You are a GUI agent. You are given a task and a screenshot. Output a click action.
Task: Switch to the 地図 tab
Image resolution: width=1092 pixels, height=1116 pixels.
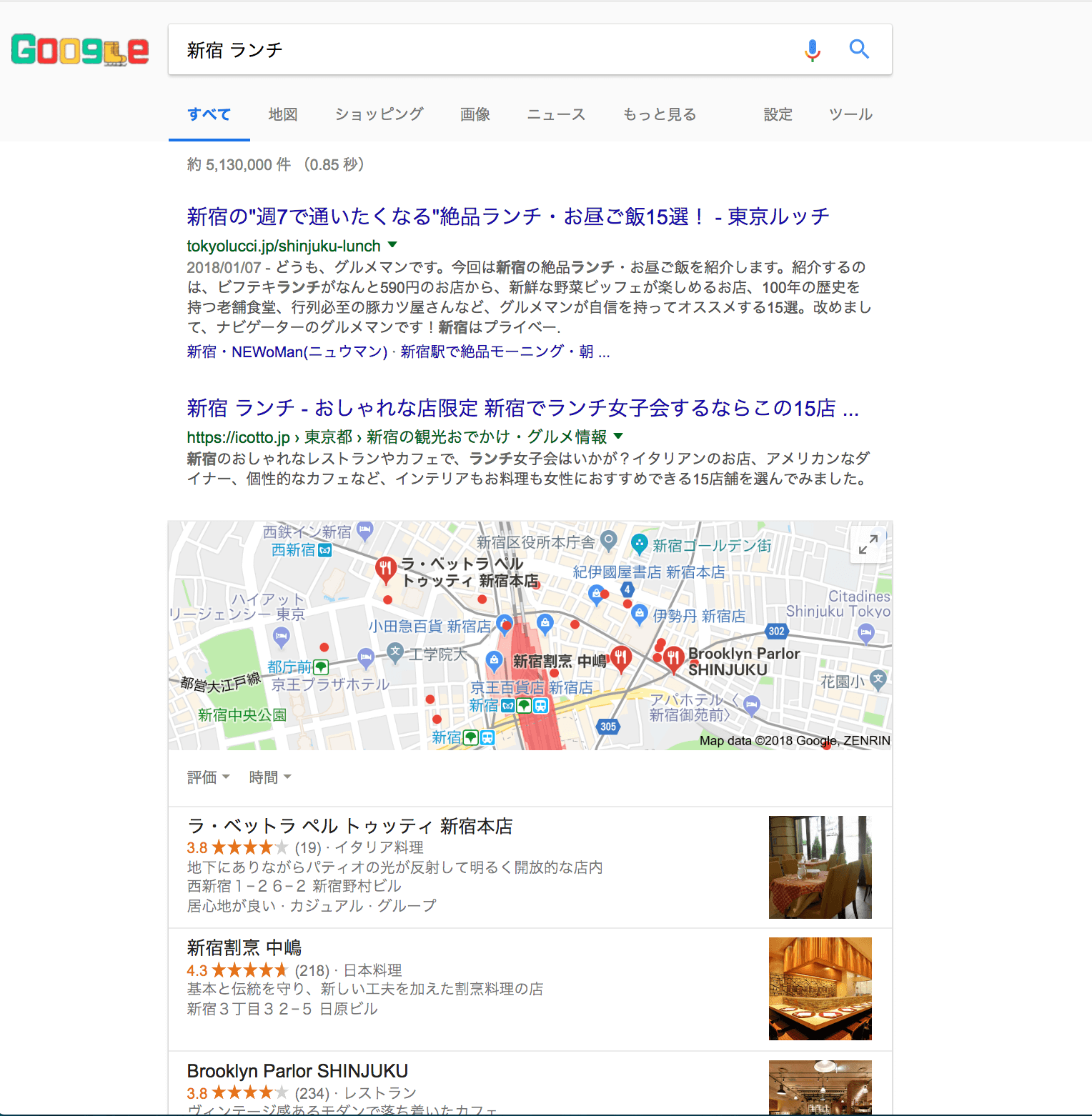283,114
